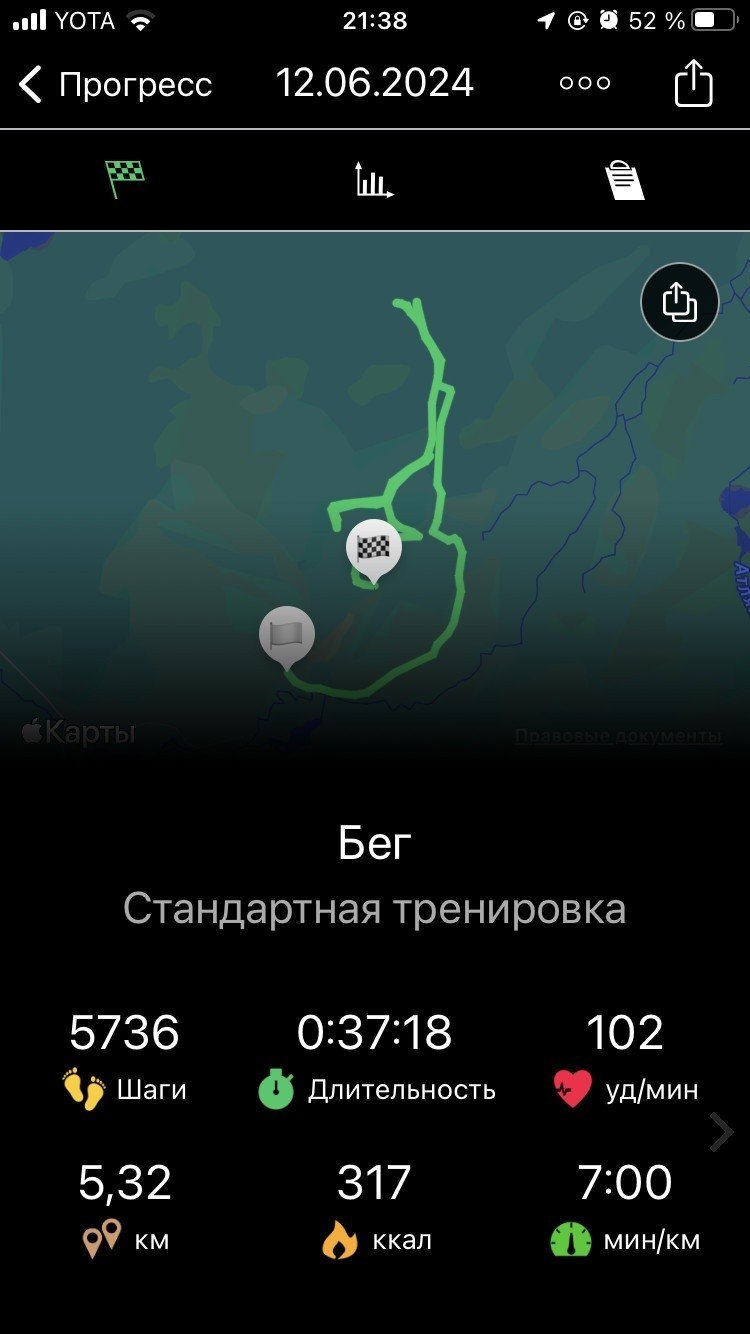The height and width of the screenshot is (1334, 750).
Task: Switch to the notes list tab
Action: 625,181
